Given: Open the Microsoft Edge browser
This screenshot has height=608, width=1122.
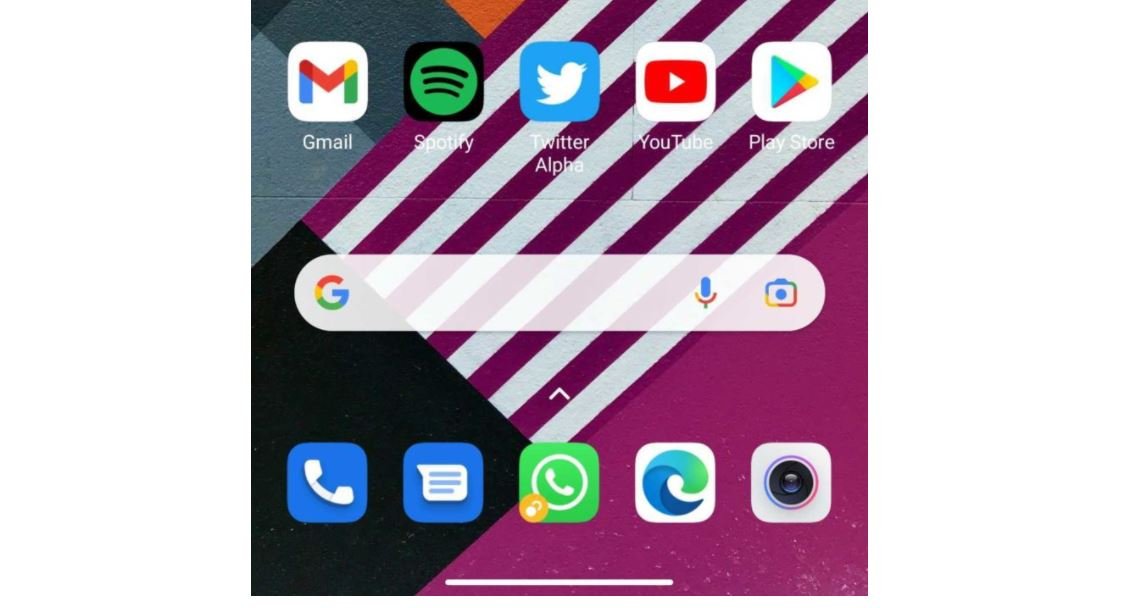Looking at the screenshot, I should pyautogui.click(x=675, y=483).
